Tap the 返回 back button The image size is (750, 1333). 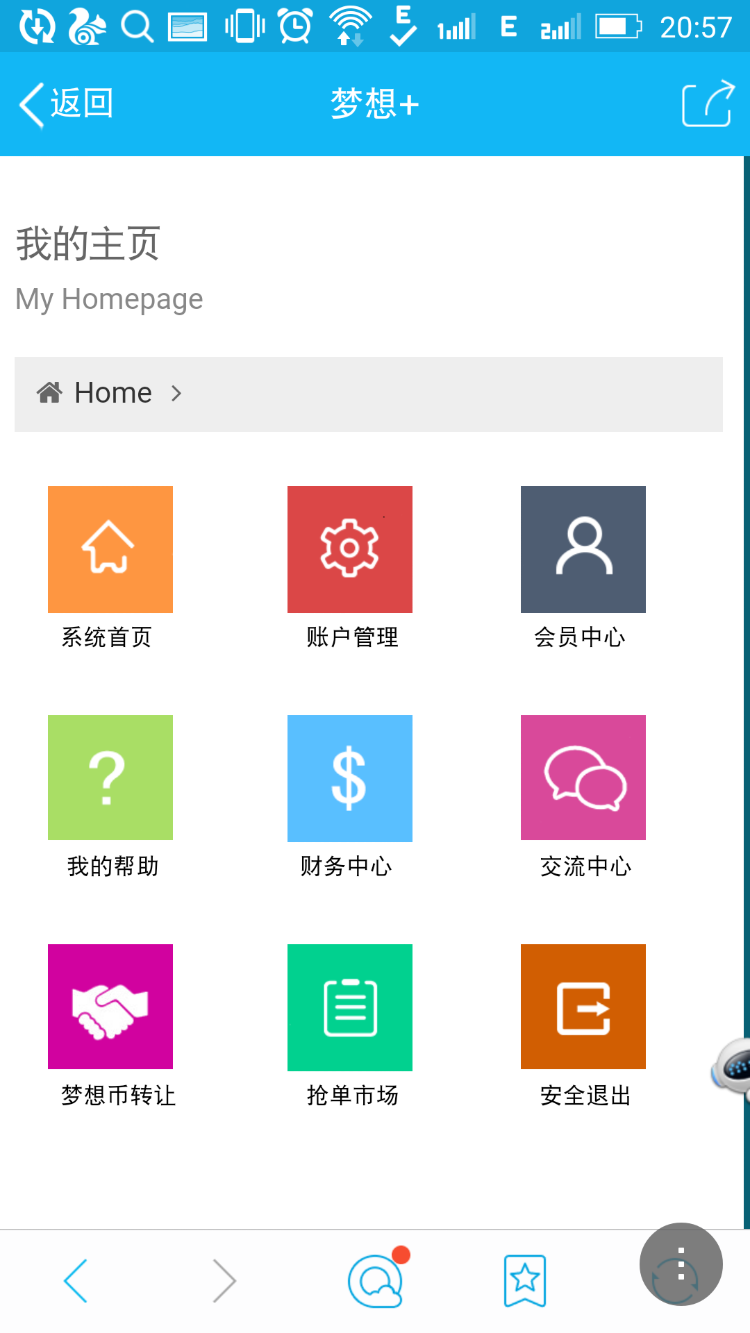[x=63, y=103]
